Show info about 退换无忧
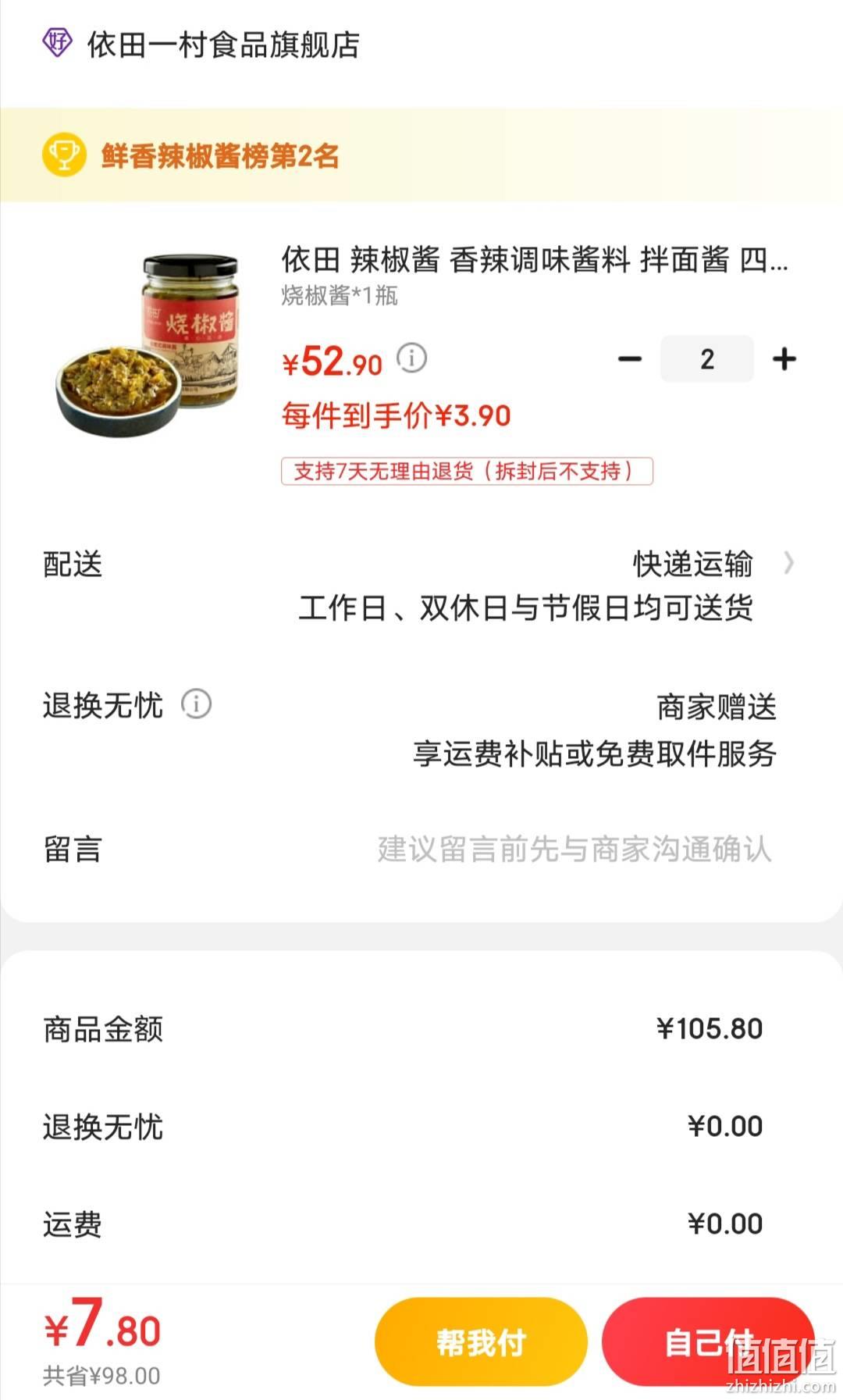The image size is (843, 1400). (x=196, y=704)
